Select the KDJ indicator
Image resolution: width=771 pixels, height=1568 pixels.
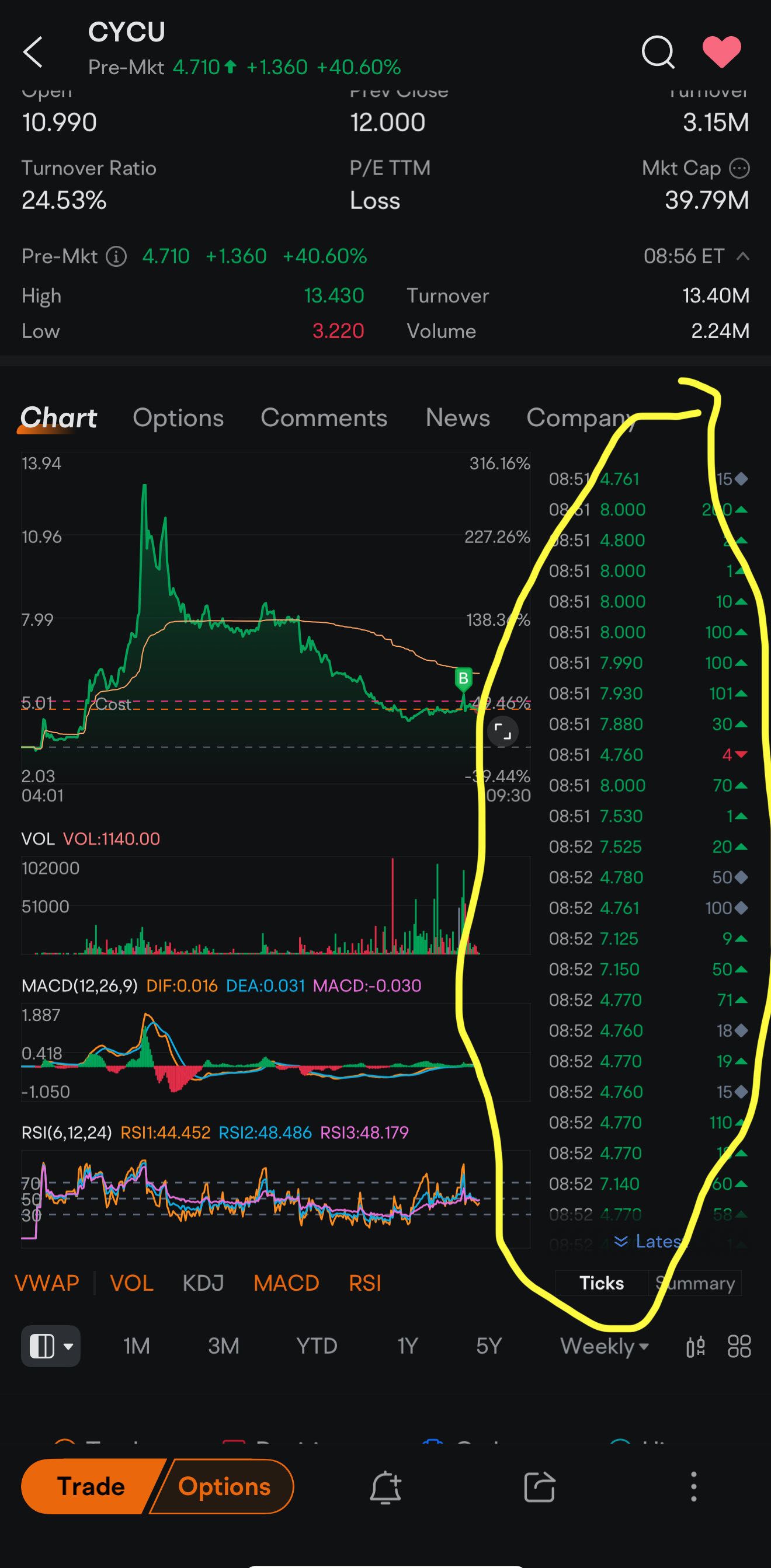pyautogui.click(x=203, y=1283)
